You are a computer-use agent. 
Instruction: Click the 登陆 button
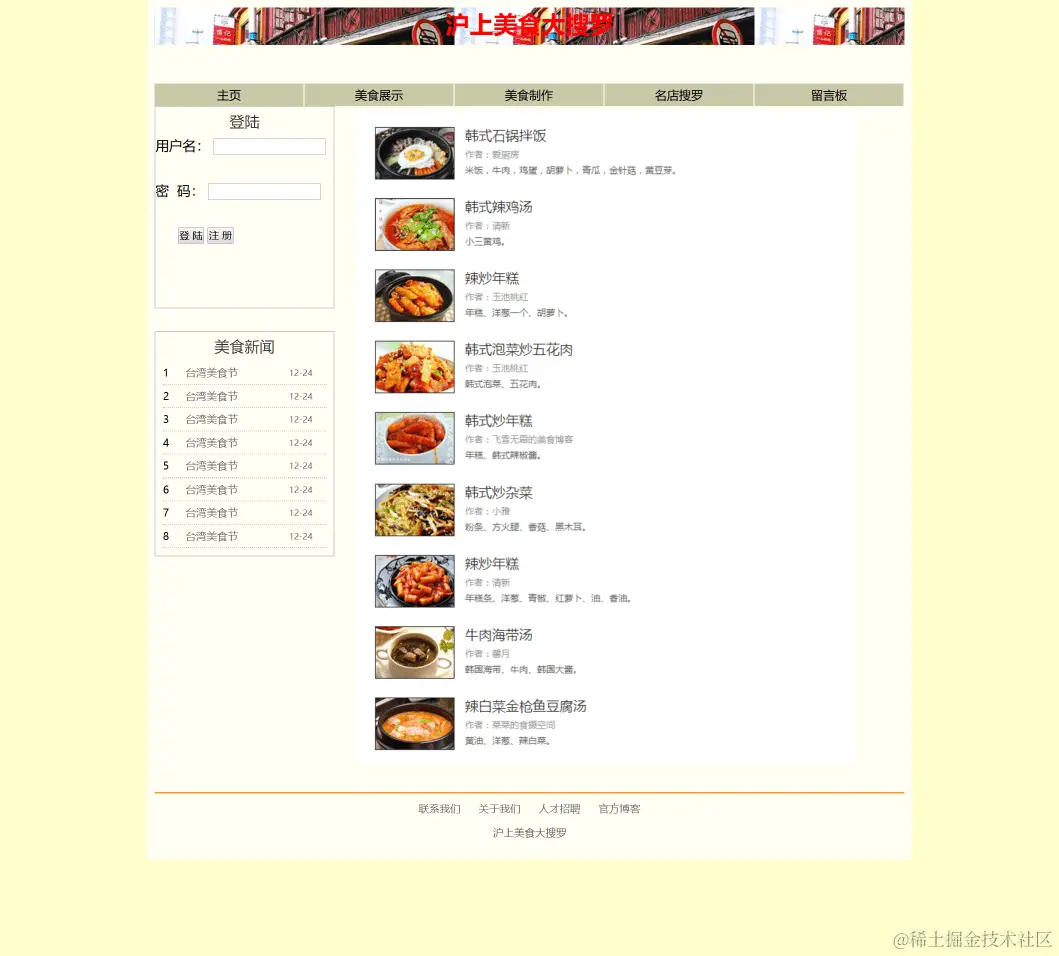tap(191, 236)
